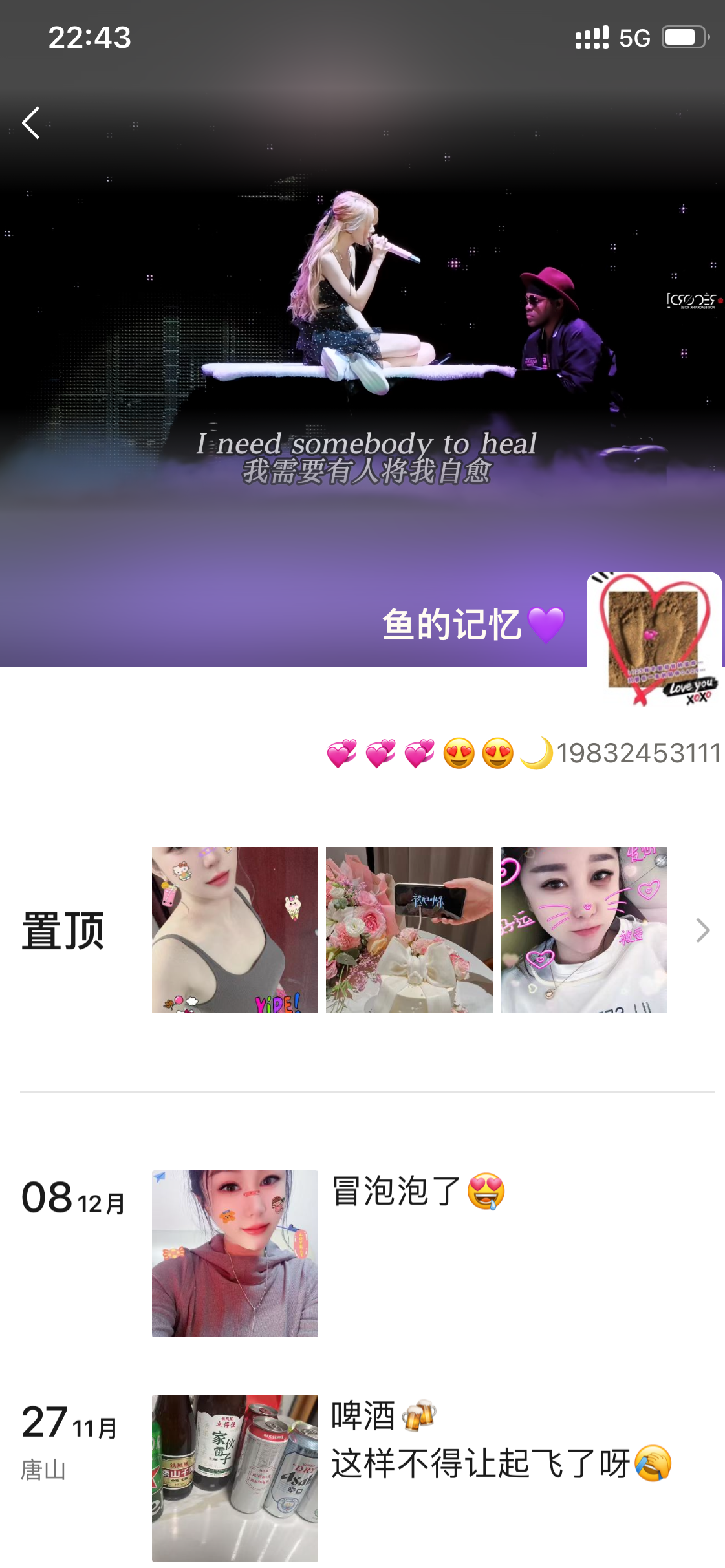Tap the heart-eyes emoji next to the phone number
Viewport: 725px width, 1568px height.
pos(460,754)
